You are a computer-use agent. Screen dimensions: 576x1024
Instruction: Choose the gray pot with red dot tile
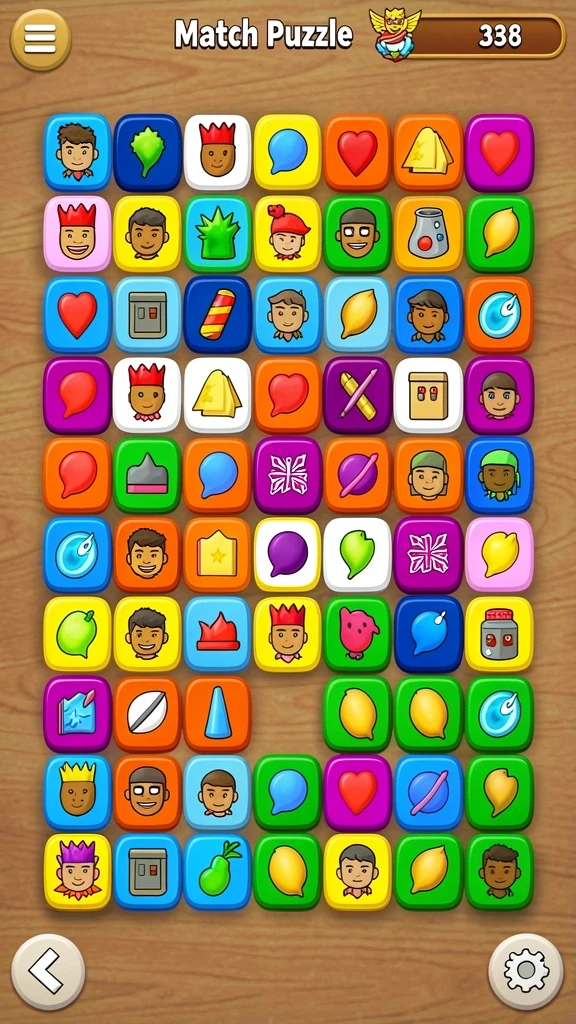(x=428, y=234)
